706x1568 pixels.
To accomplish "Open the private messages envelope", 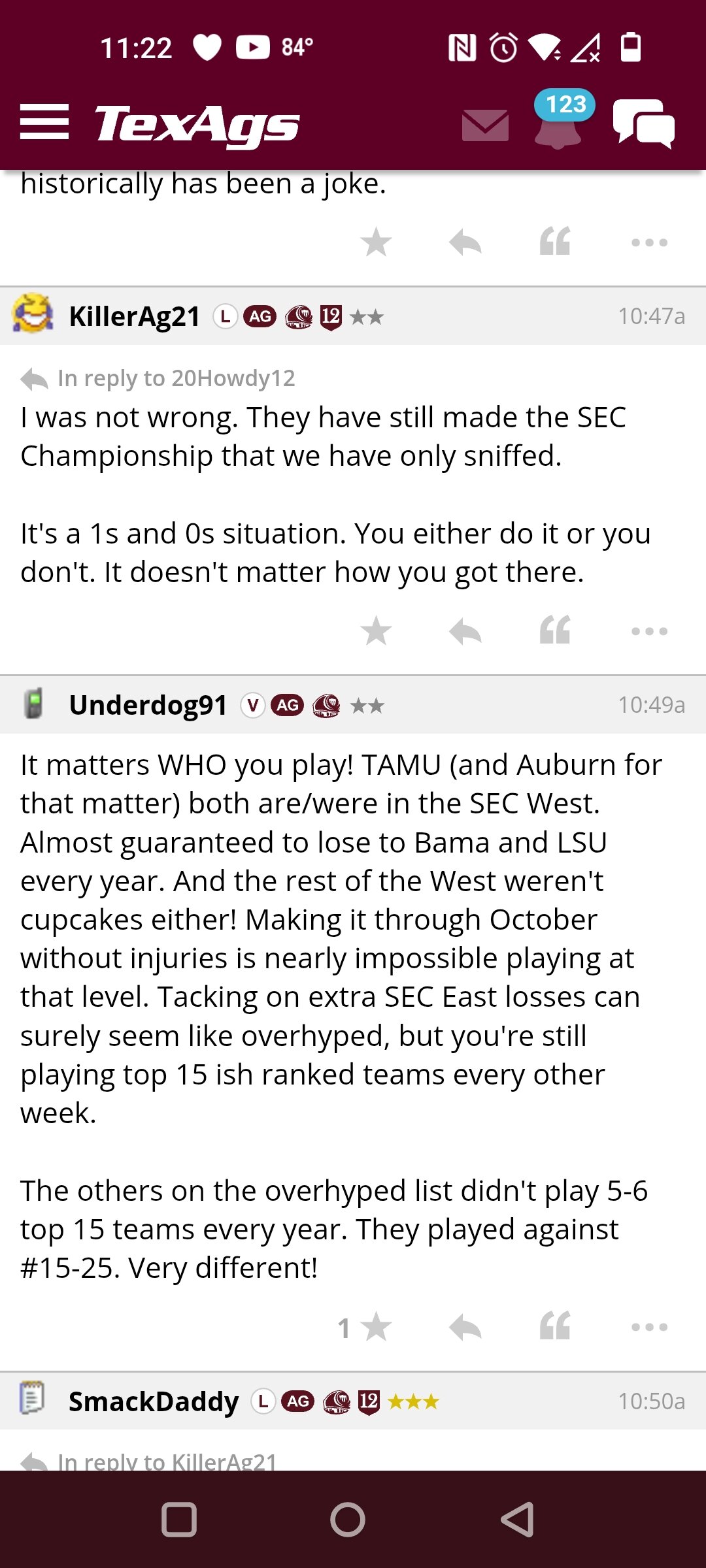I will coord(485,125).
